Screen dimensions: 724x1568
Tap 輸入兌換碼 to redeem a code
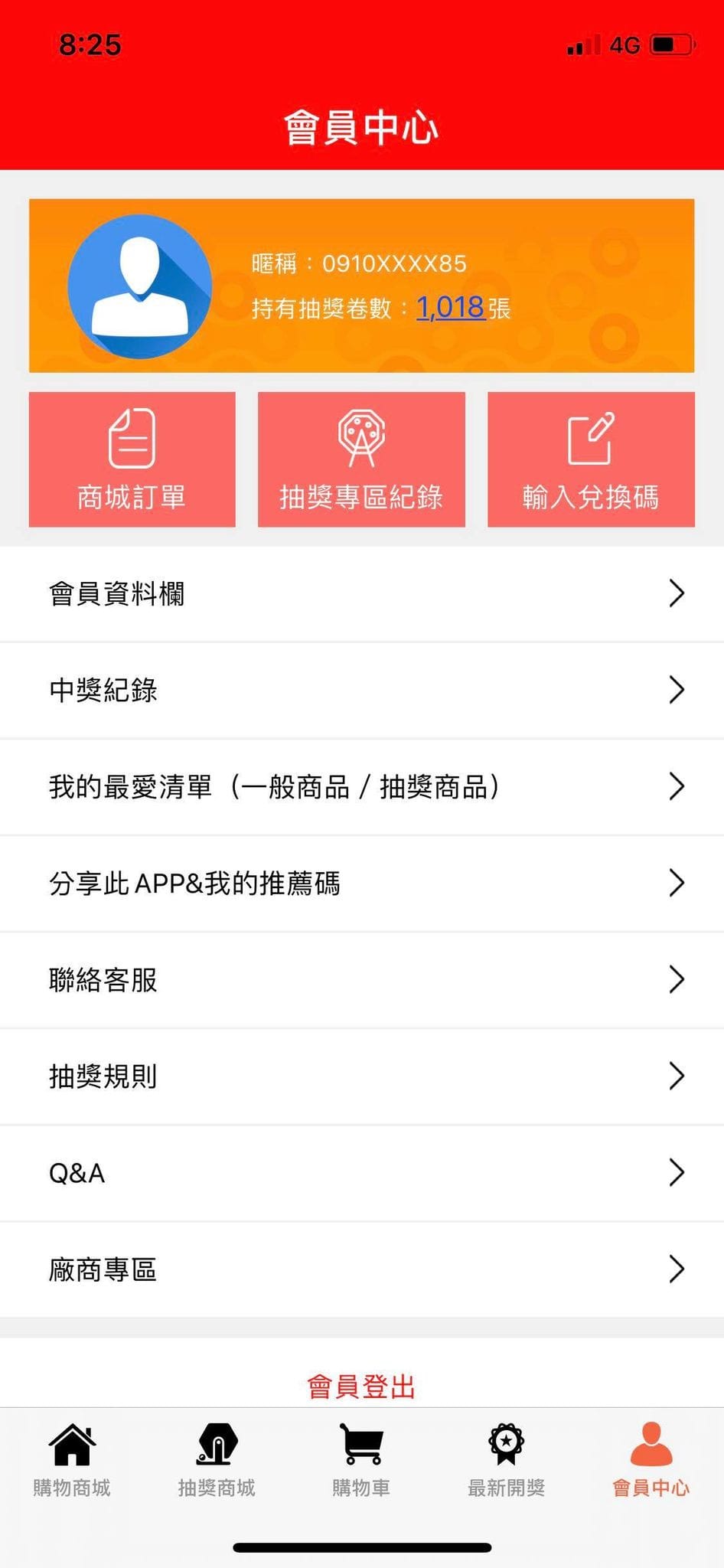[x=591, y=459]
